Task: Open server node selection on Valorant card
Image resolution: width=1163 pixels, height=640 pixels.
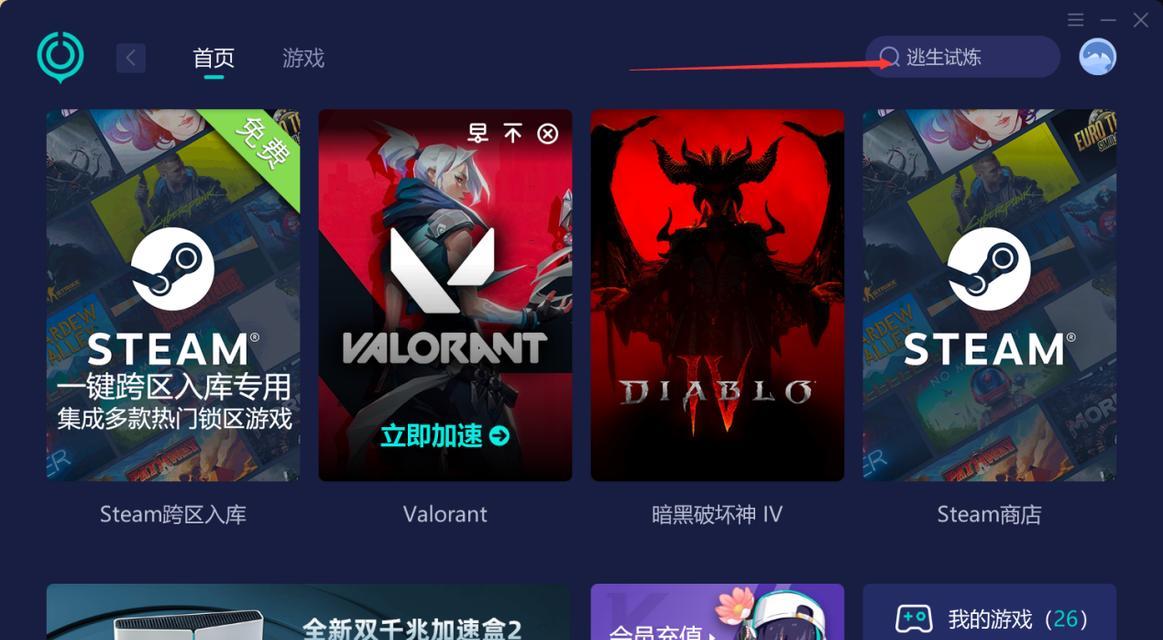Action: pos(478,133)
